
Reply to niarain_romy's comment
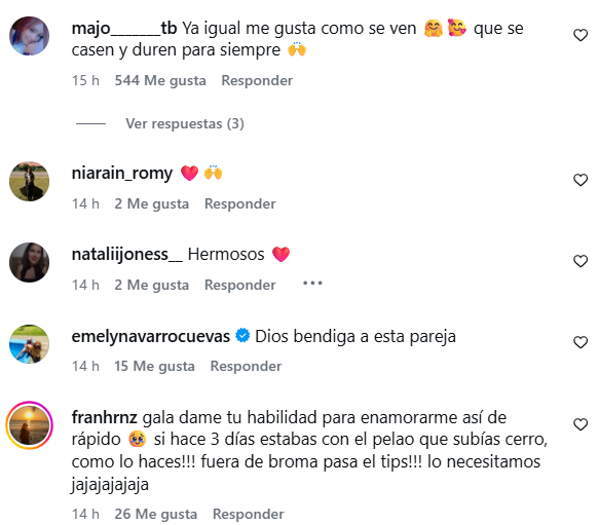240,204
